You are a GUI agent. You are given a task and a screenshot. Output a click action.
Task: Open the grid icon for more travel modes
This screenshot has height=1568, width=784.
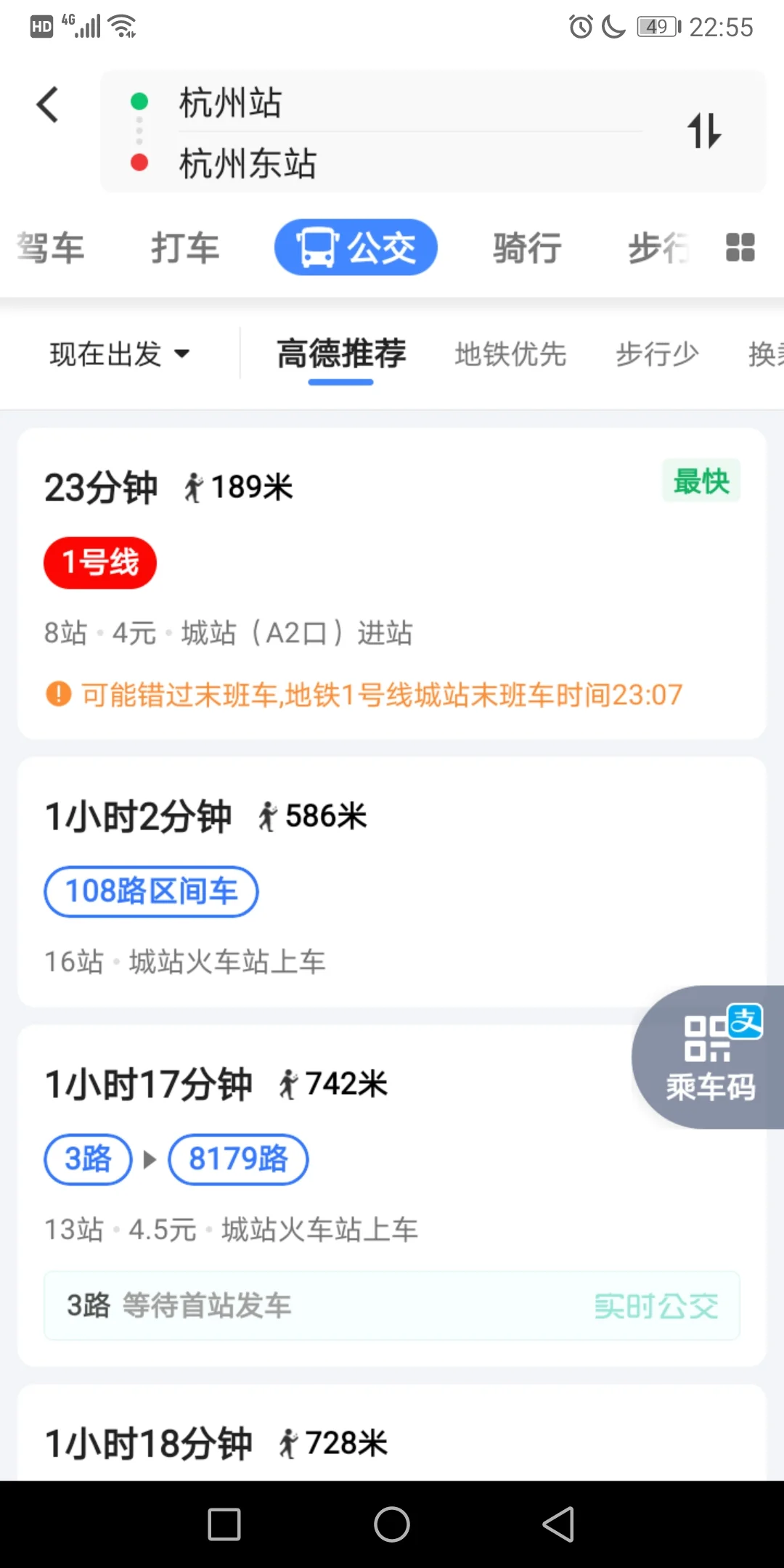tap(740, 248)
